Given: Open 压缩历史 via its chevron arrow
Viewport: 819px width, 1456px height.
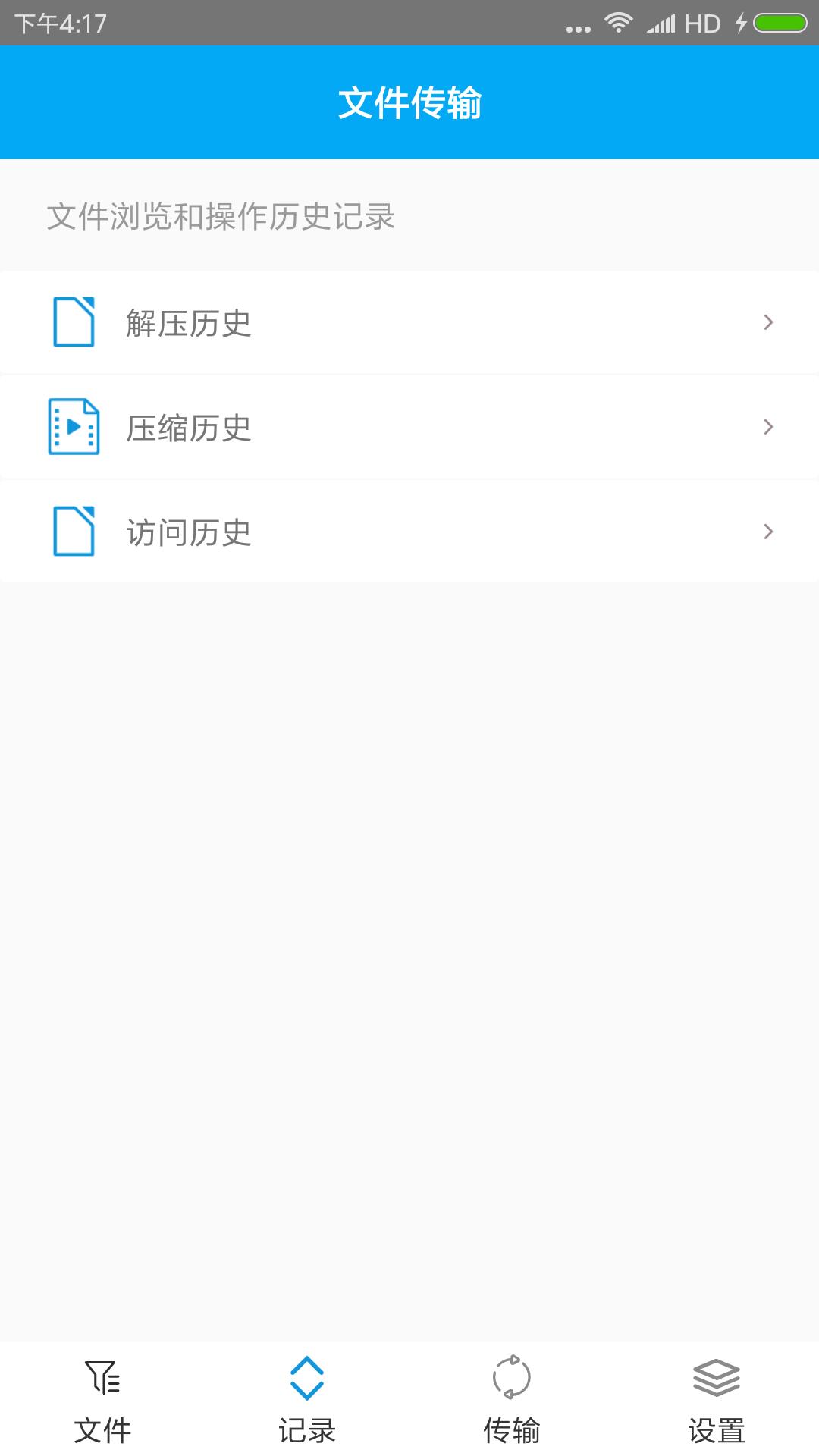Looking at the screenshot, I should (x=768, y=426).
